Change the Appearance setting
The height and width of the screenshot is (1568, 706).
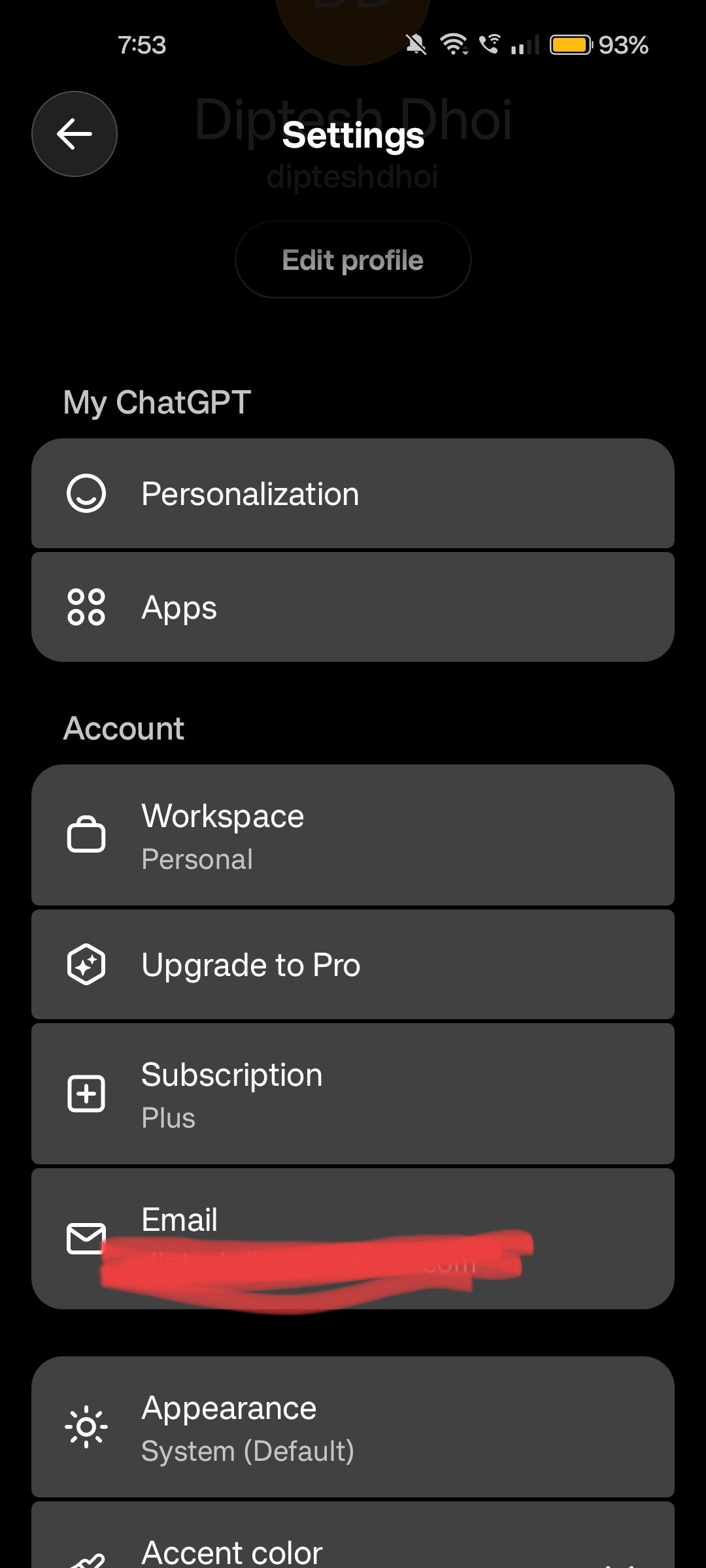point(353,1428)
